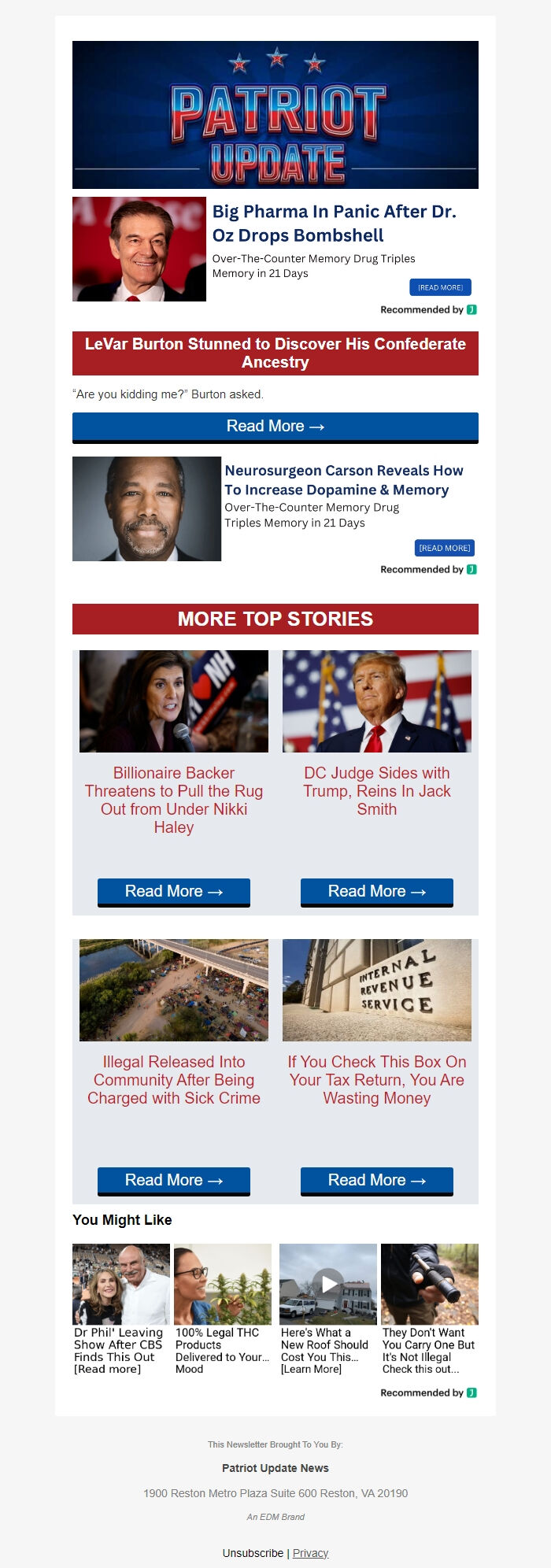Open the tax return box headline
Viewport: 551px width, 1568px height.
click(x=377, y=1080)
